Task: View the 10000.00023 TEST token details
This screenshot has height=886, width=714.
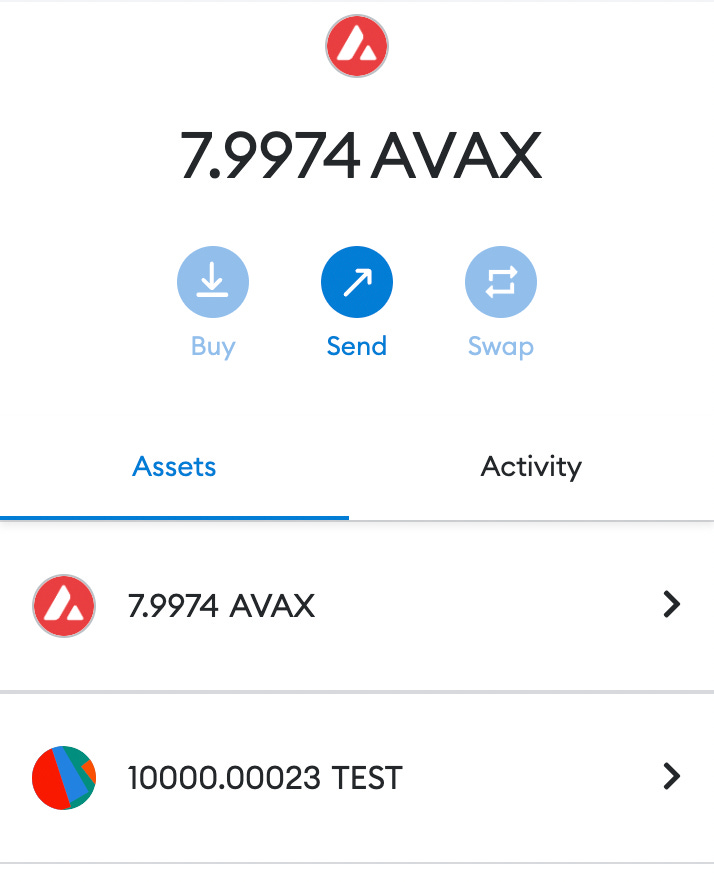Action: pyautogui.click(x=356, y=777)
